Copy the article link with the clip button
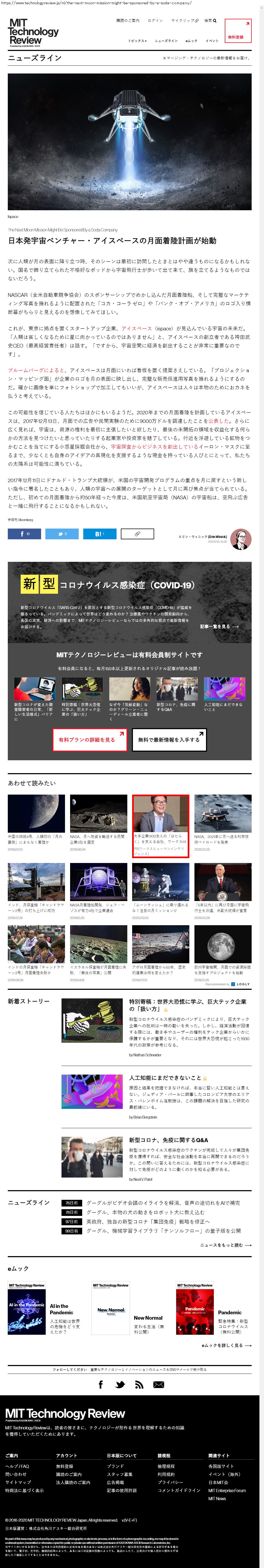This screenshot has height=1568, width=264. pyautogui.click(x=137, y=534)
